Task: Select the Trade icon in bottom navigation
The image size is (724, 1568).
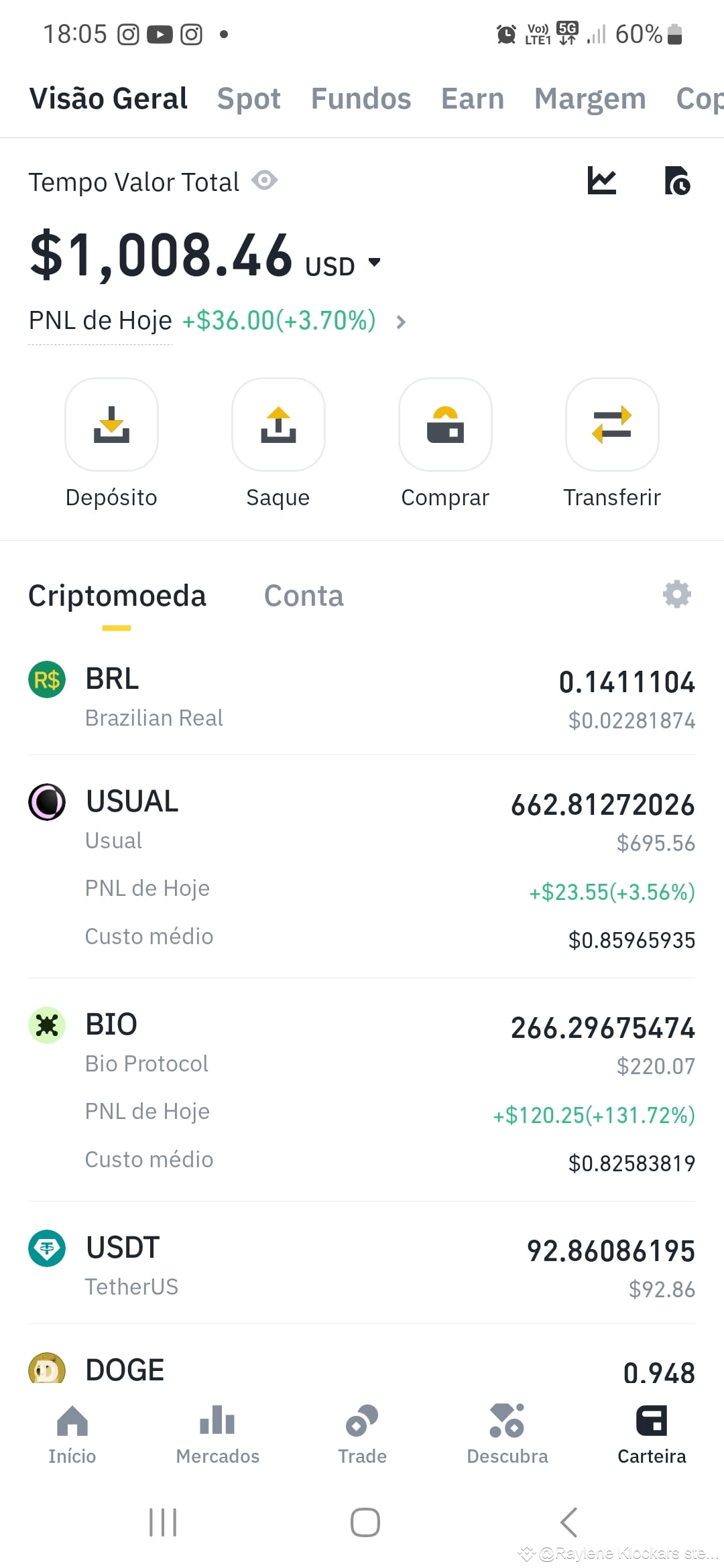Action: (x=361, y=1434)
